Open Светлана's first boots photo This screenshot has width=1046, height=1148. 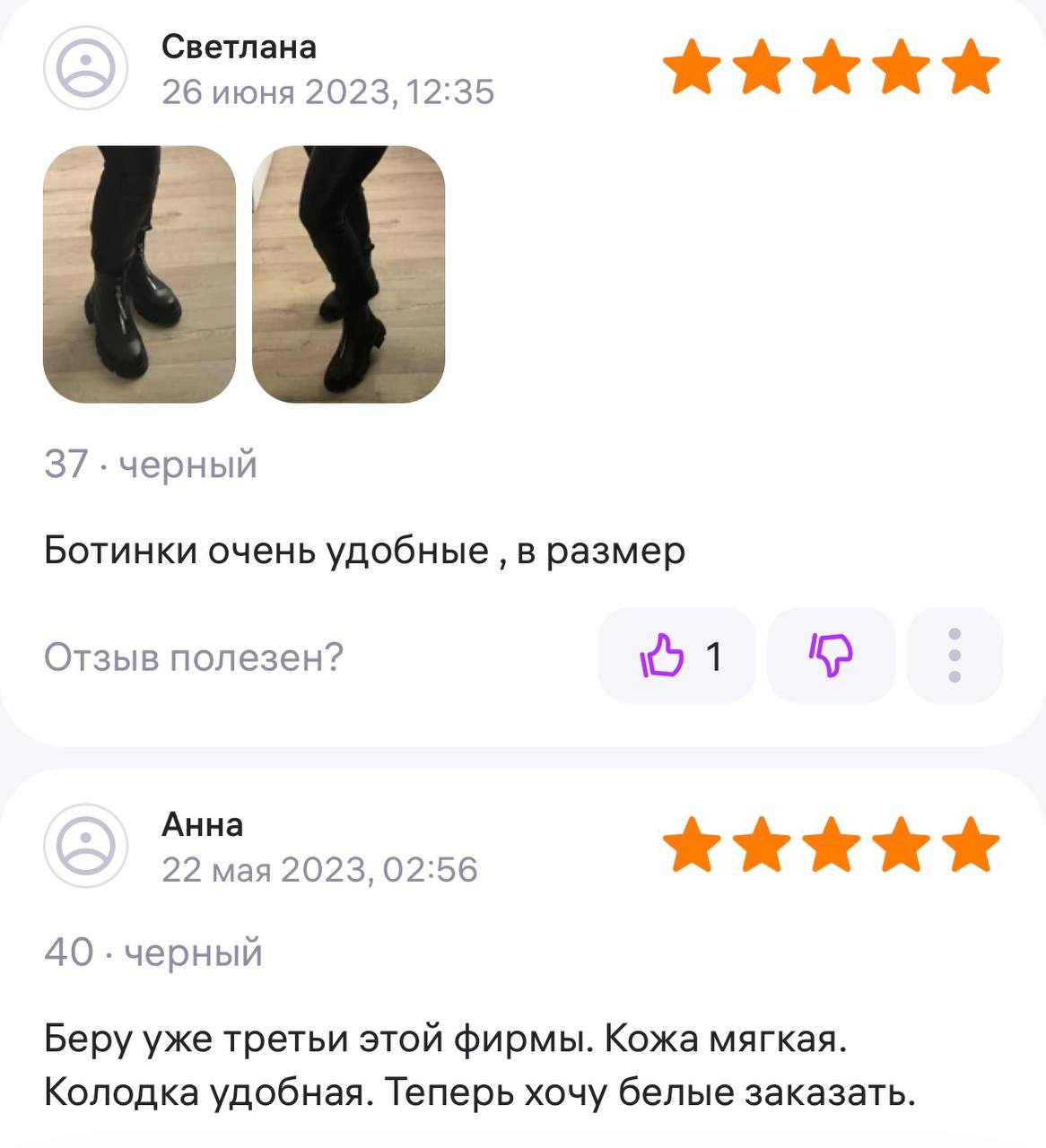click(x=139, y=274)
